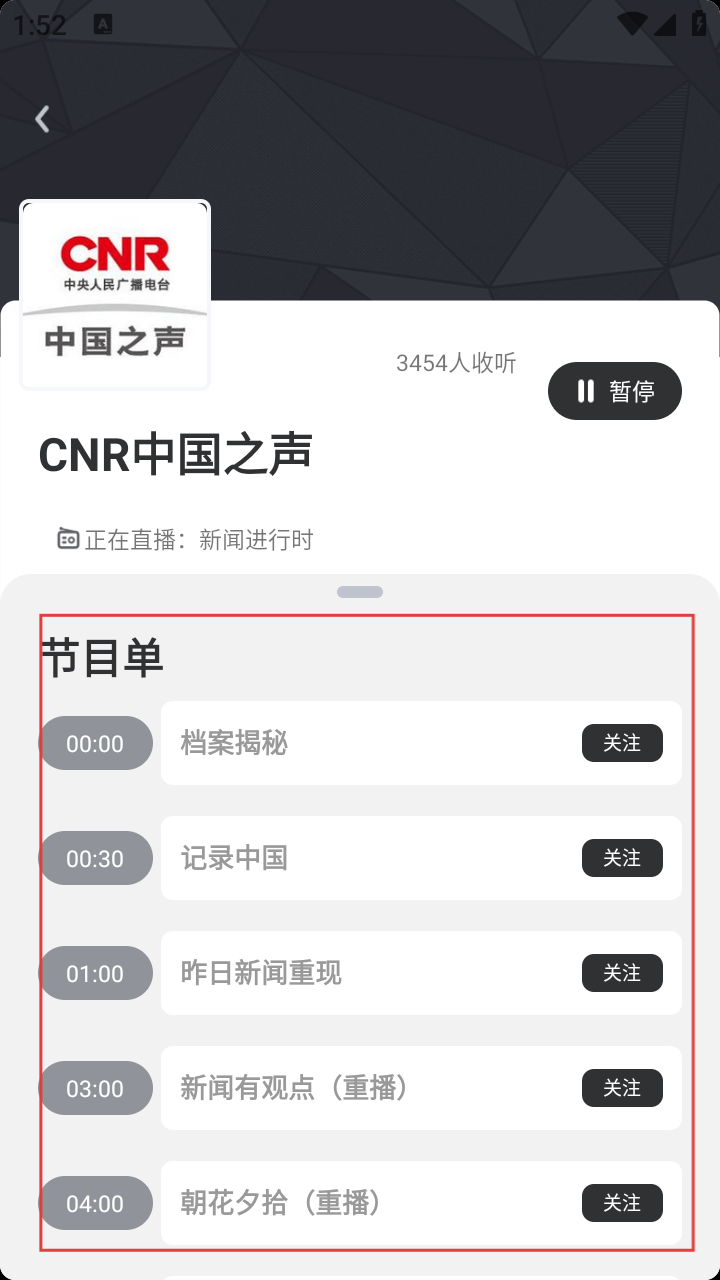Follow 新闻有观点（重播）
The image size is (720, 1280).
pos(621,1088)
